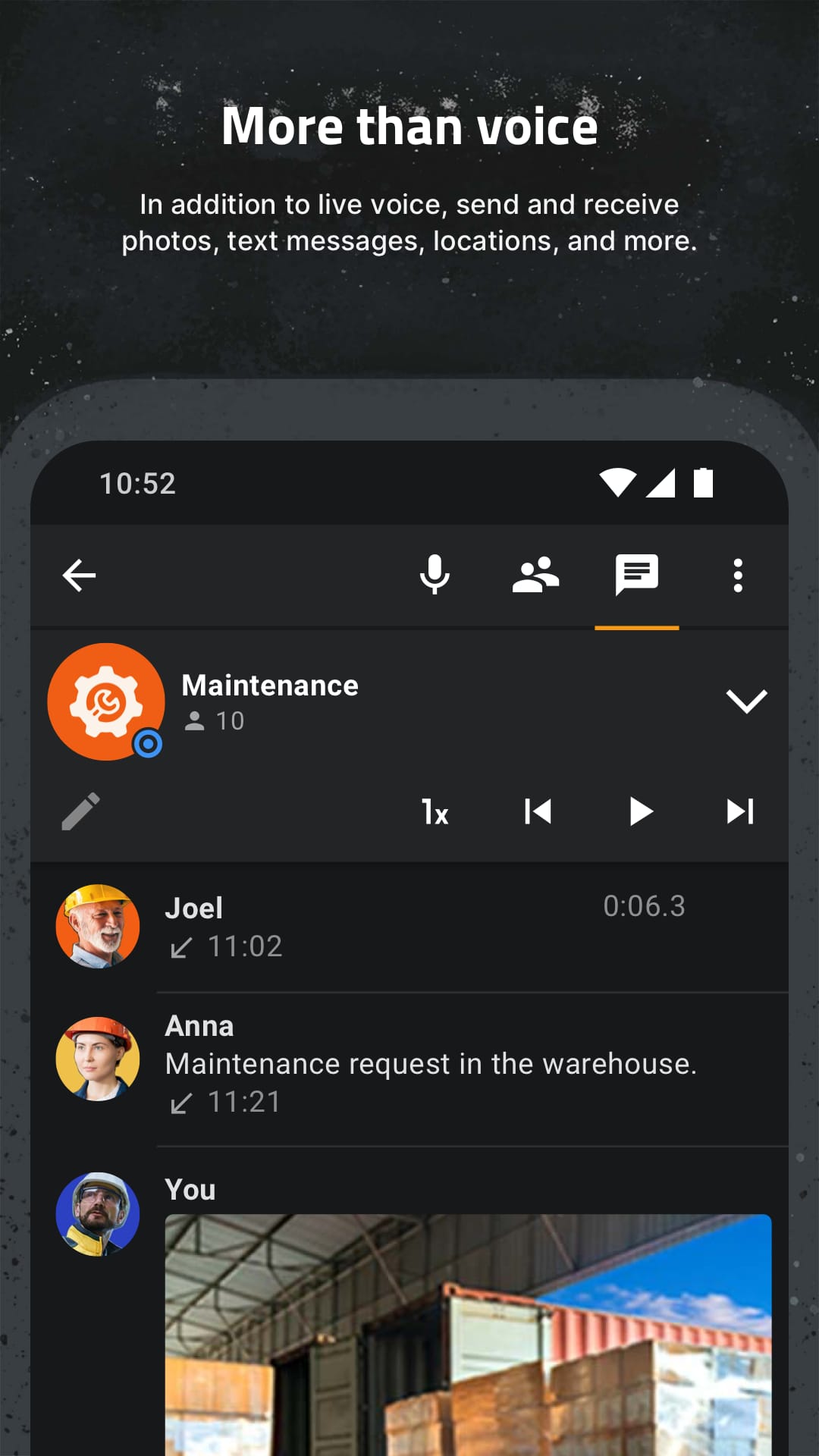Switch the active tab to messages
Image resolution: width=819 pixels, height=1456 pixels.
(x=637, y=575)
